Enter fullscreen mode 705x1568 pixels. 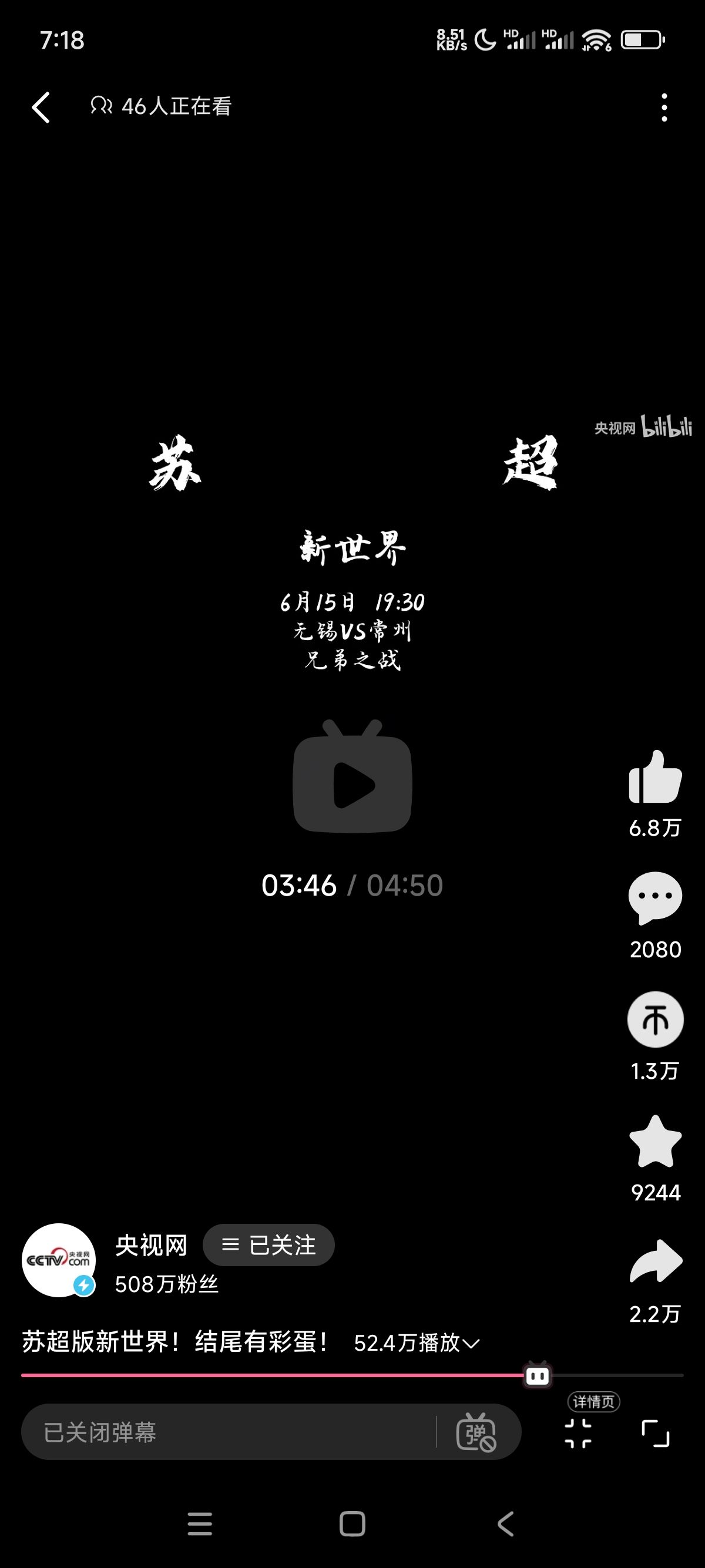[x=656, y=1433]
